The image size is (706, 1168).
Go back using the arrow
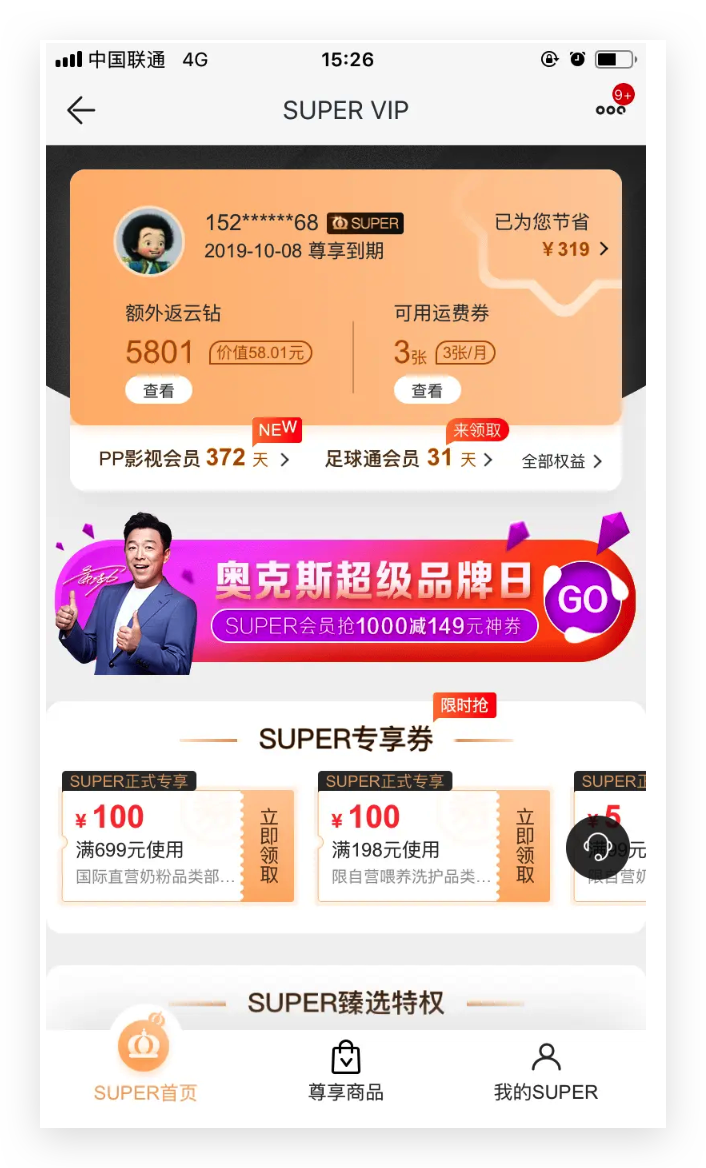[81, 110]
